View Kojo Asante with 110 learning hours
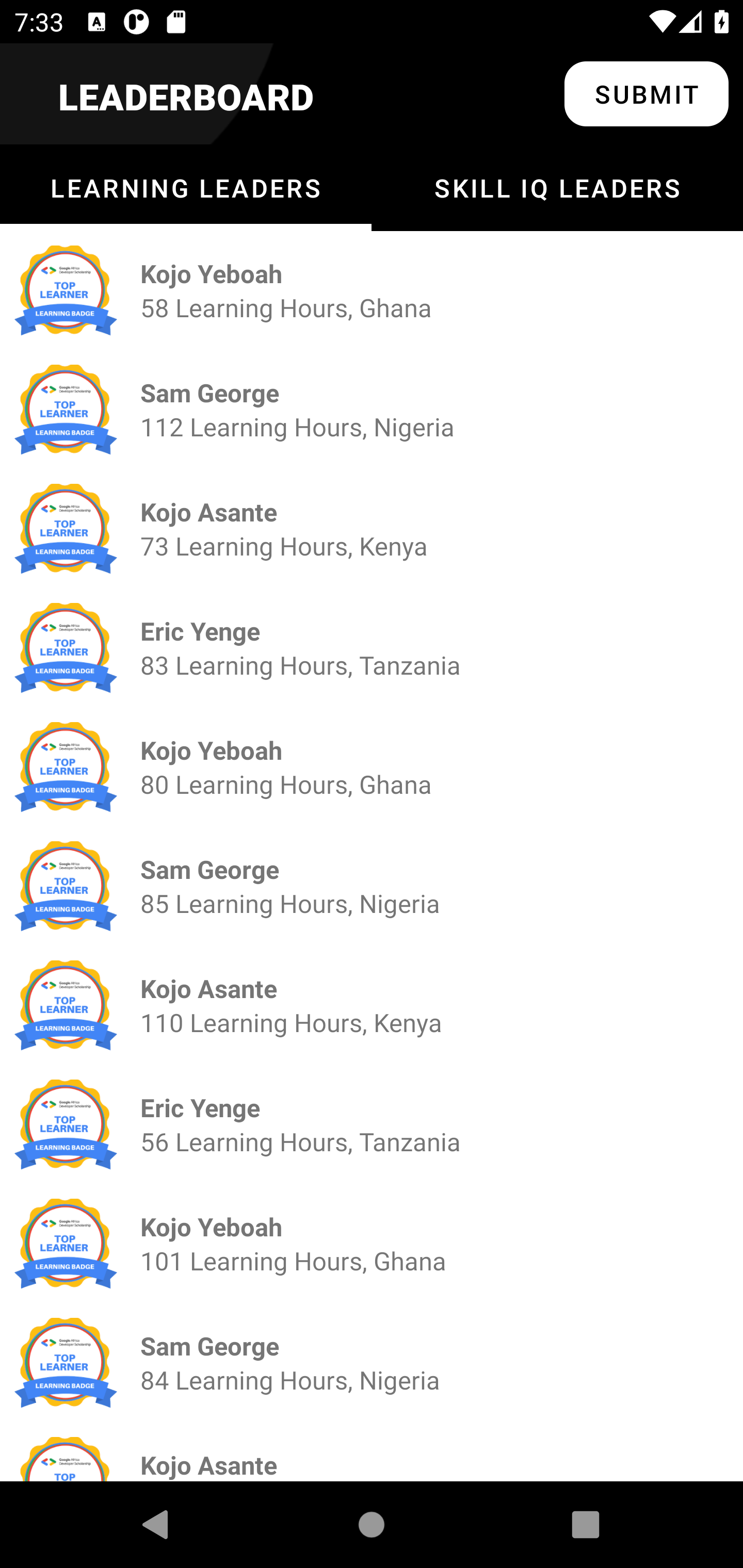743x1568 pixels. click(x=372, y=1006)
